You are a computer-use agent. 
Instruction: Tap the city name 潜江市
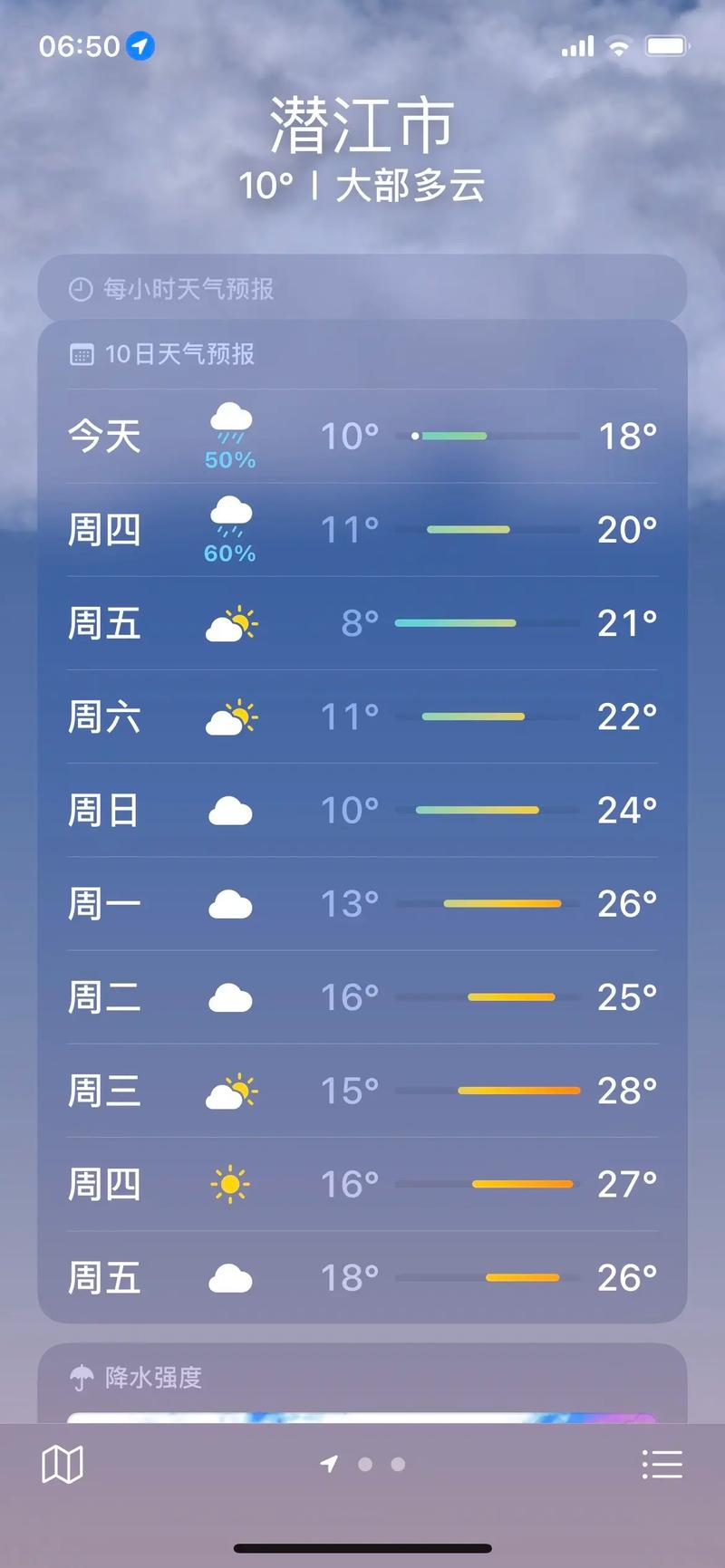coord(362,124)
